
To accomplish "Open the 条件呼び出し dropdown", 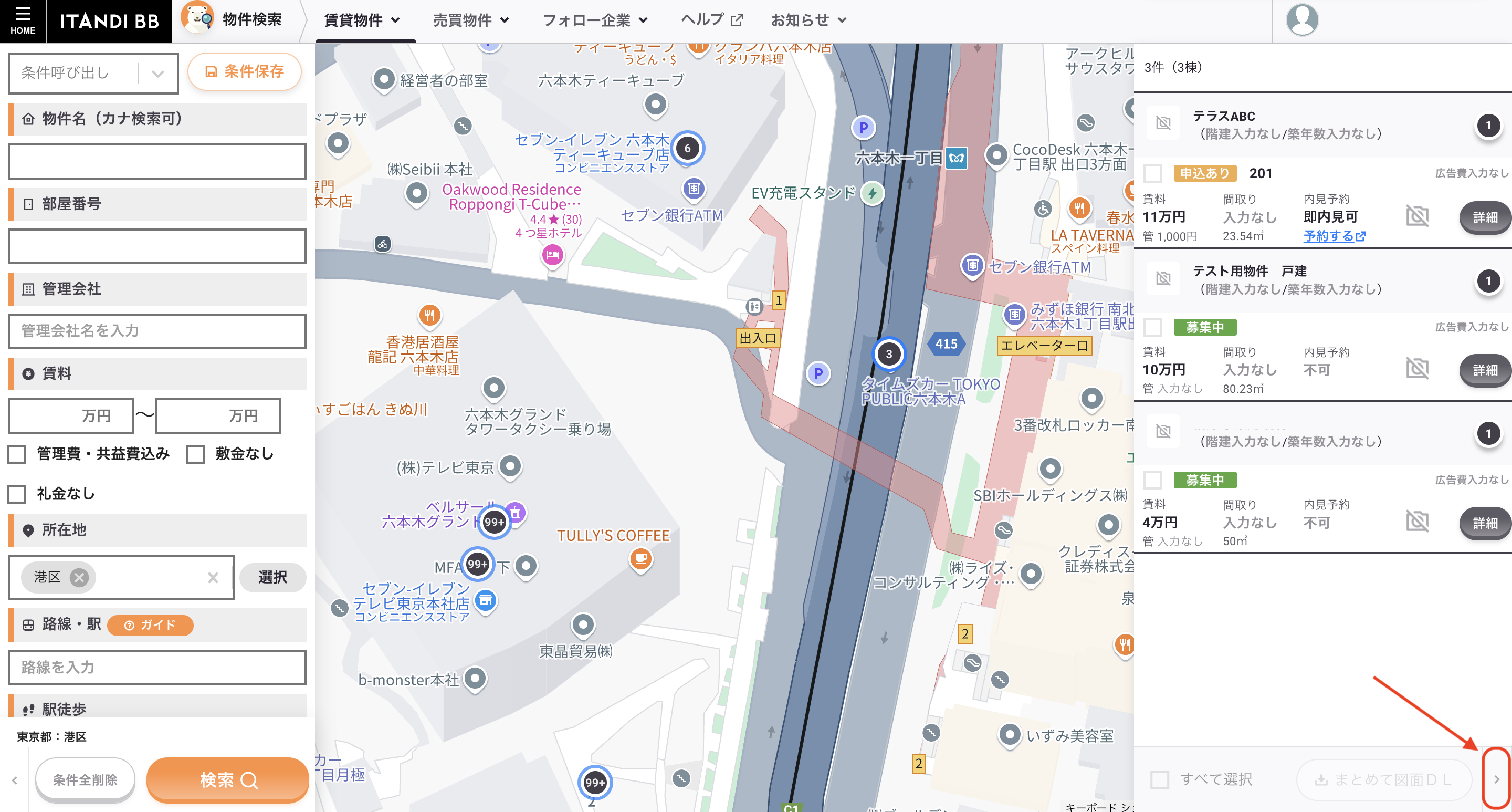I will point(93,74).
